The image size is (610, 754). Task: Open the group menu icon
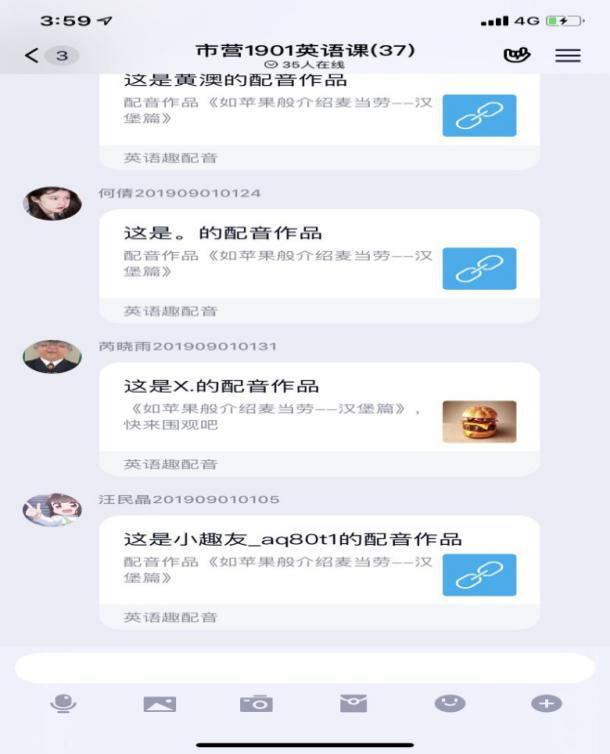568,56
